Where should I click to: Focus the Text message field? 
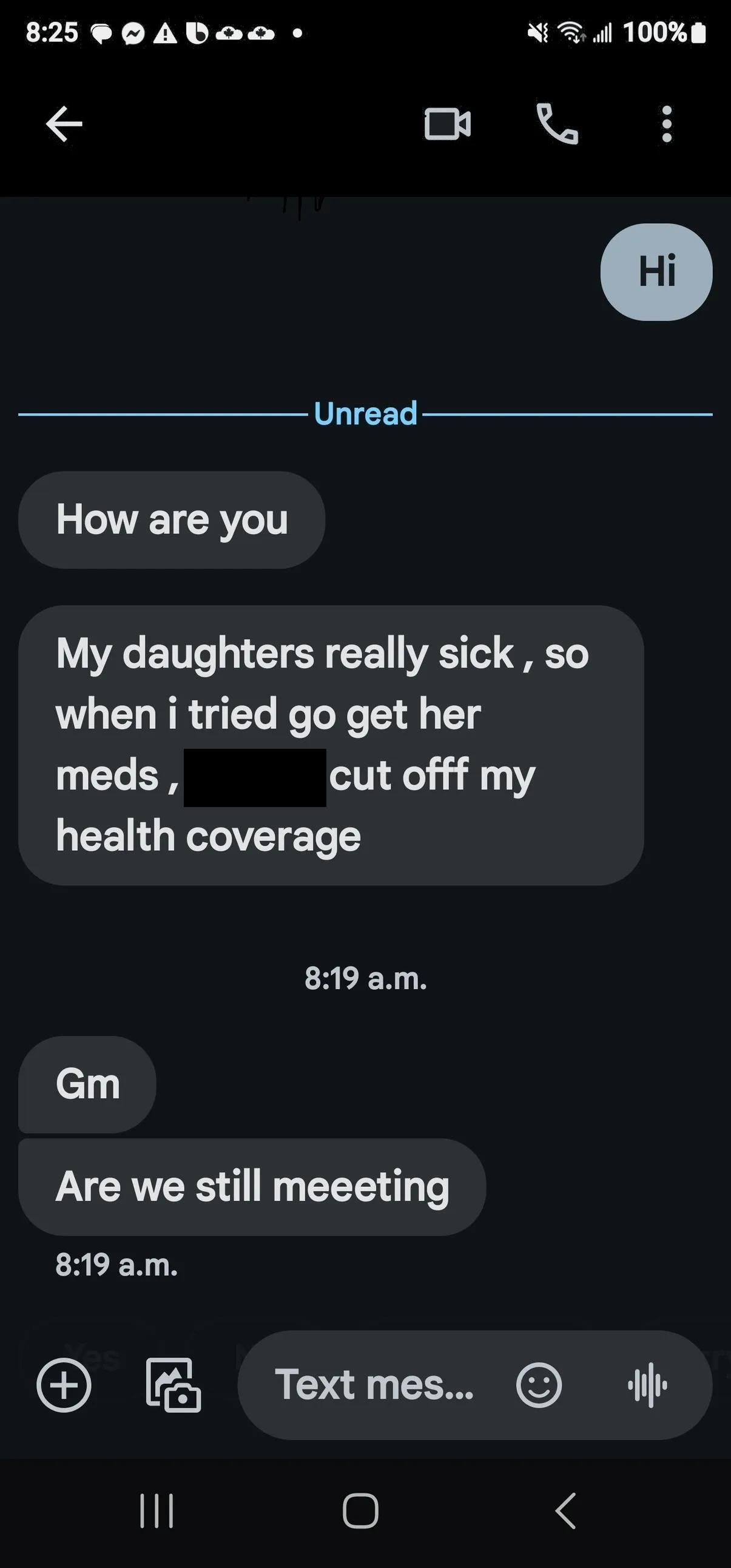(x=374, y=1386)
